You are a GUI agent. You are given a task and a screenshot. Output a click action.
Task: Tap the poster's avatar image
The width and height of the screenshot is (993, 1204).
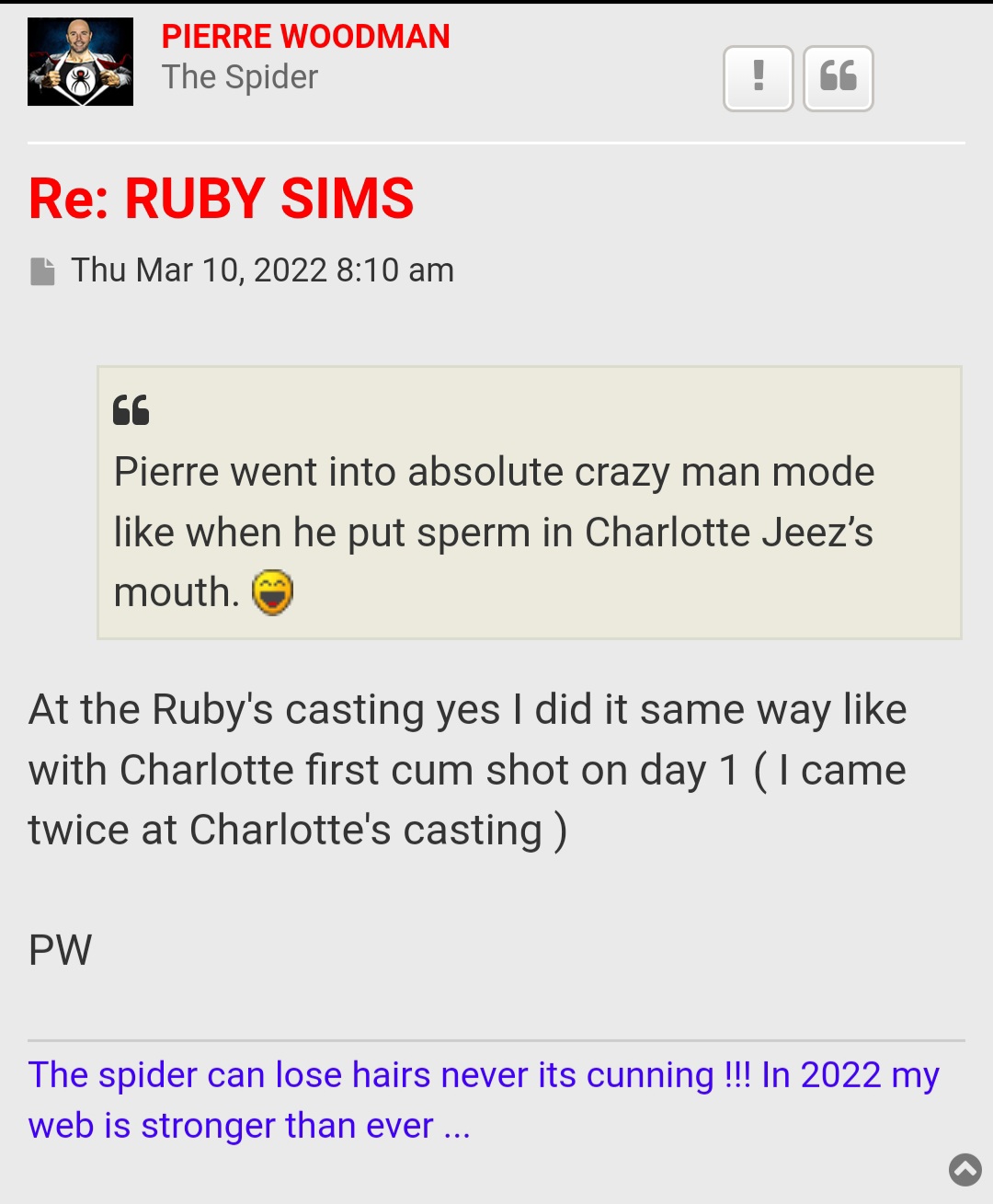click(x=81, y=62)
